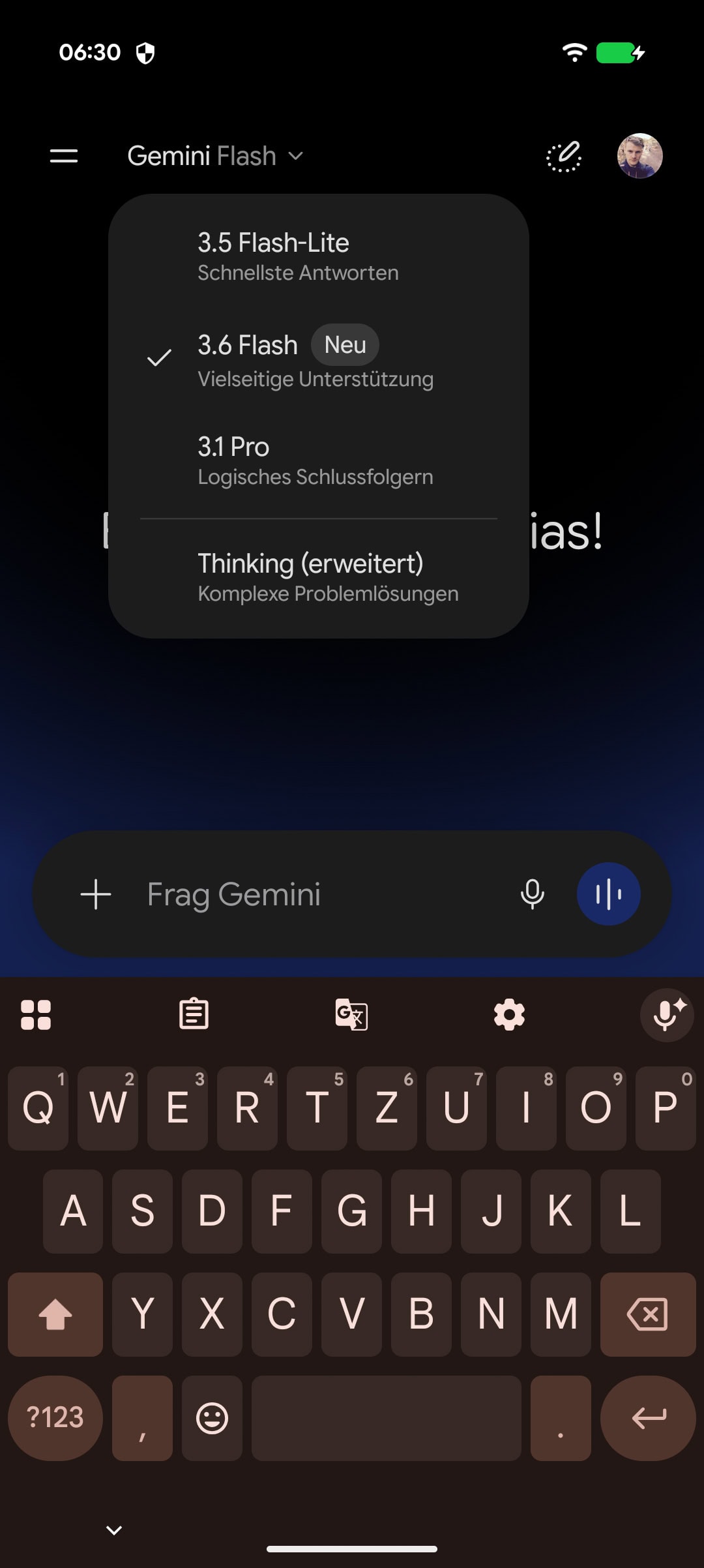This screenshot has height=1568, width=704.
Task: Open the profile avatar
Action: click(x=640, y=156)
